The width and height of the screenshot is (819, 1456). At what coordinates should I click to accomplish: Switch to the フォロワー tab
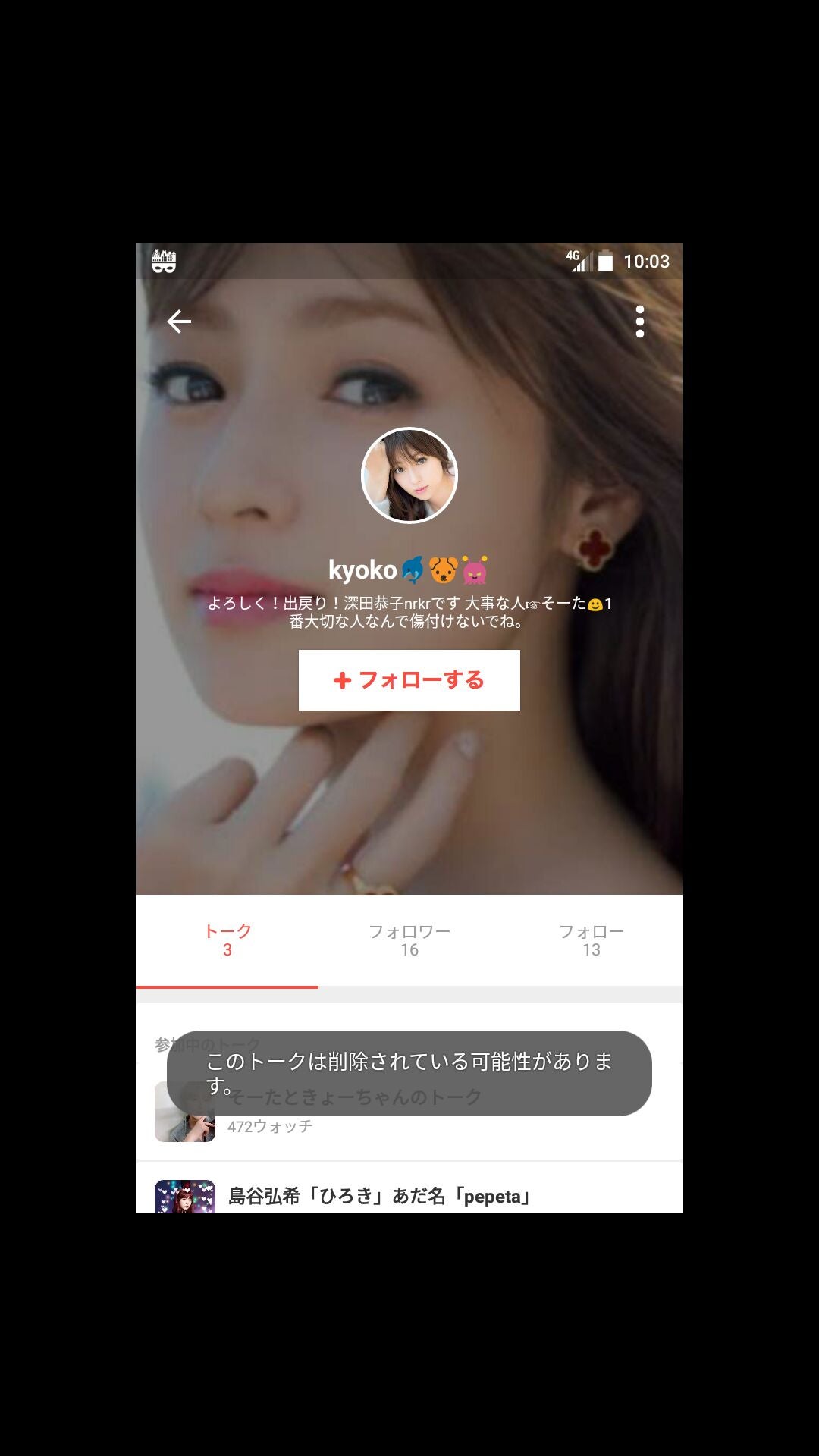coord(409,940)
